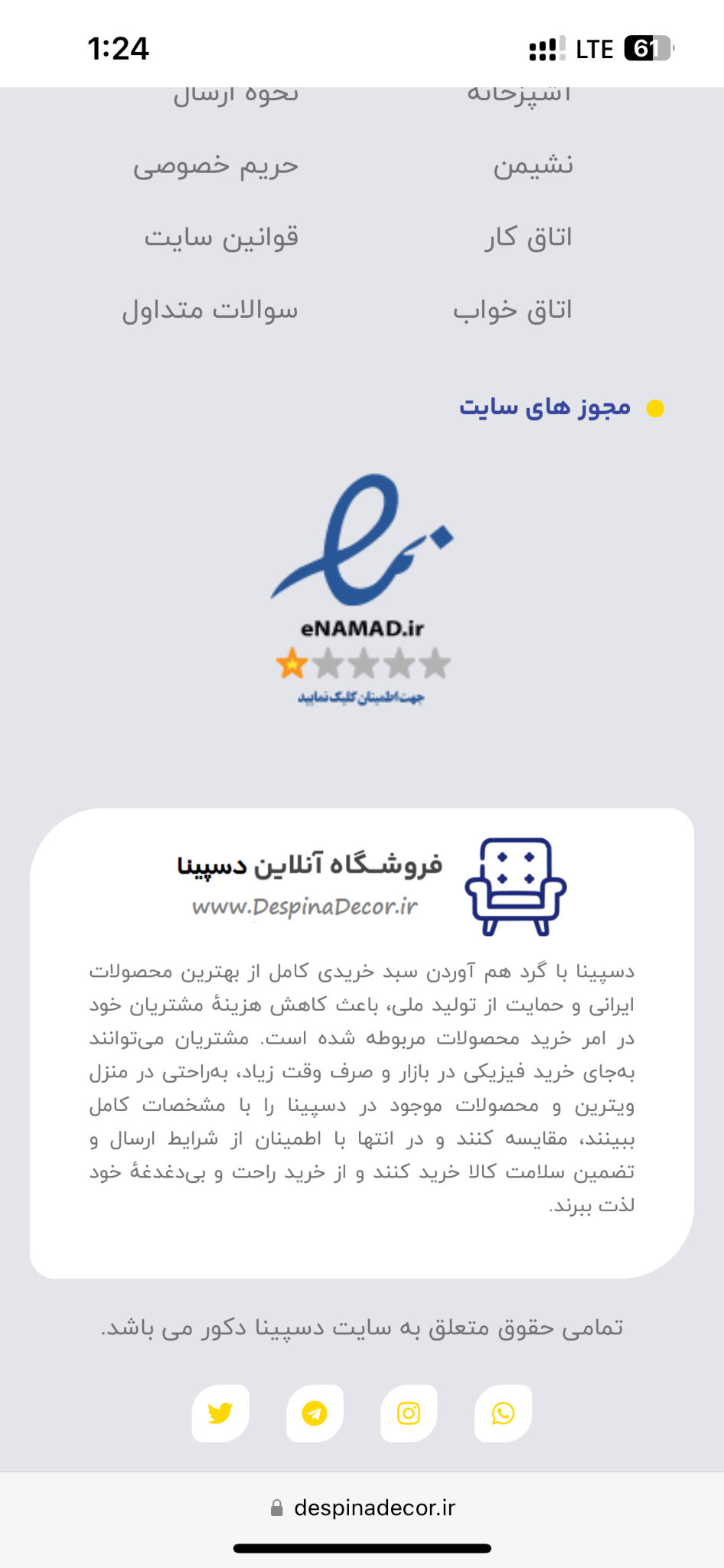Image resolution: width=724 pixels, height=1568 pixels.
Task: Open the اتاق خواب category link
Action: click(x=512, y=310)
